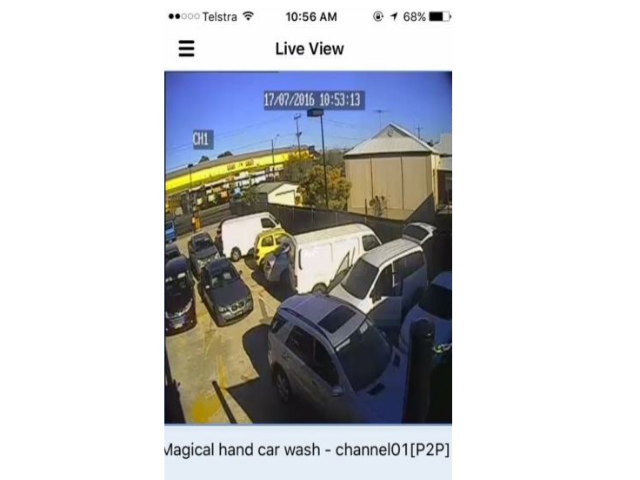Open the hamburger drawer menu
The width and height of the screenshot is (640, 480).
(x=186, y=49)
